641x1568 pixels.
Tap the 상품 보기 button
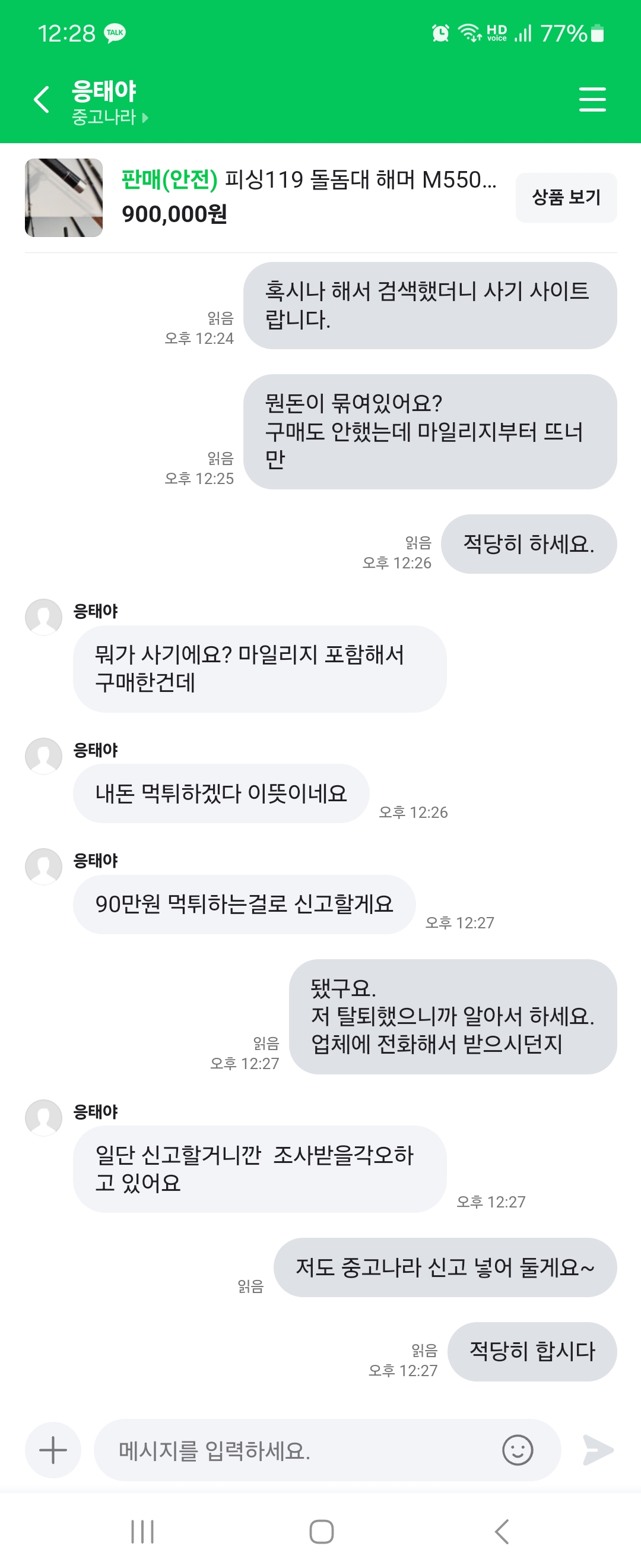[566, 197]
